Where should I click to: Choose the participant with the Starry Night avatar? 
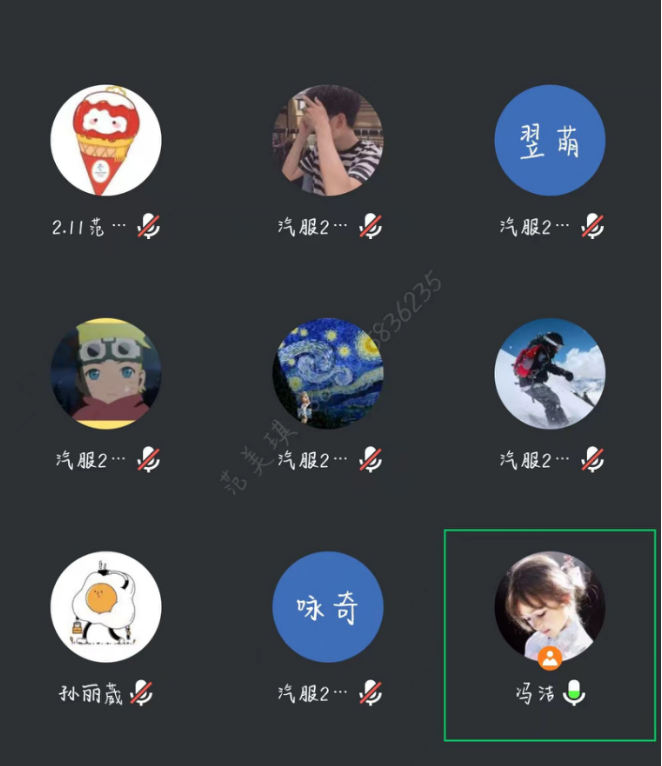click(328, 374)
